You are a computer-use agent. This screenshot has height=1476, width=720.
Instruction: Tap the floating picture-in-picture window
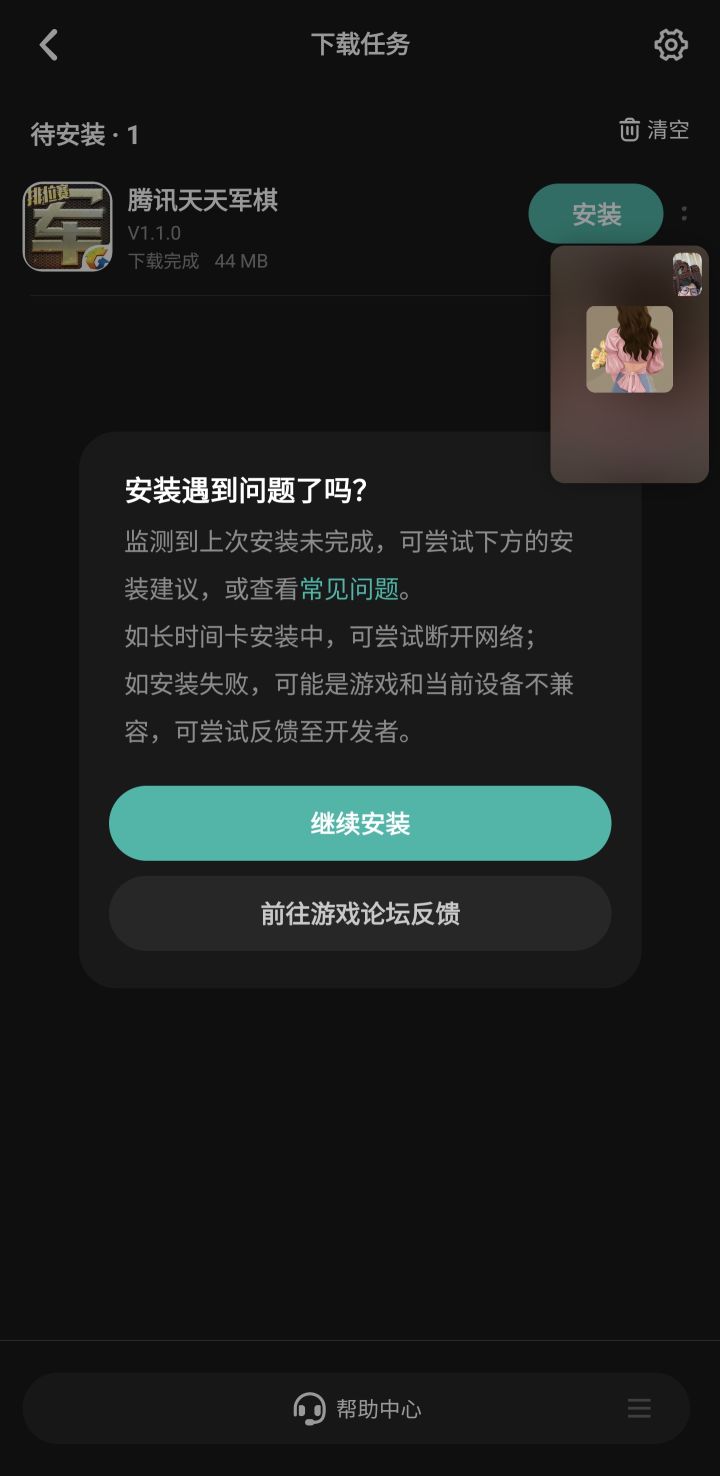(629, 363)
